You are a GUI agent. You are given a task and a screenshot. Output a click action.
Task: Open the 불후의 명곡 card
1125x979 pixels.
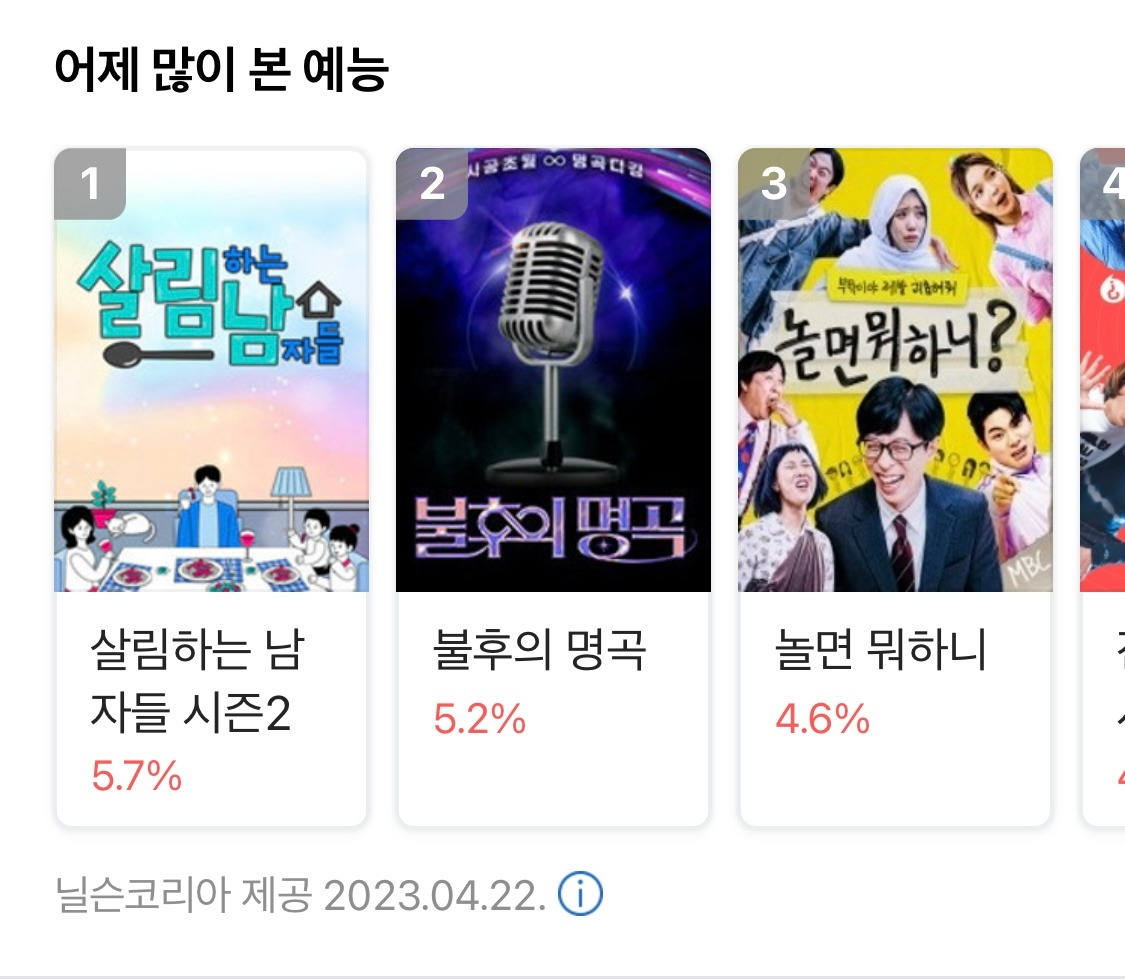(x=553, y=487)
